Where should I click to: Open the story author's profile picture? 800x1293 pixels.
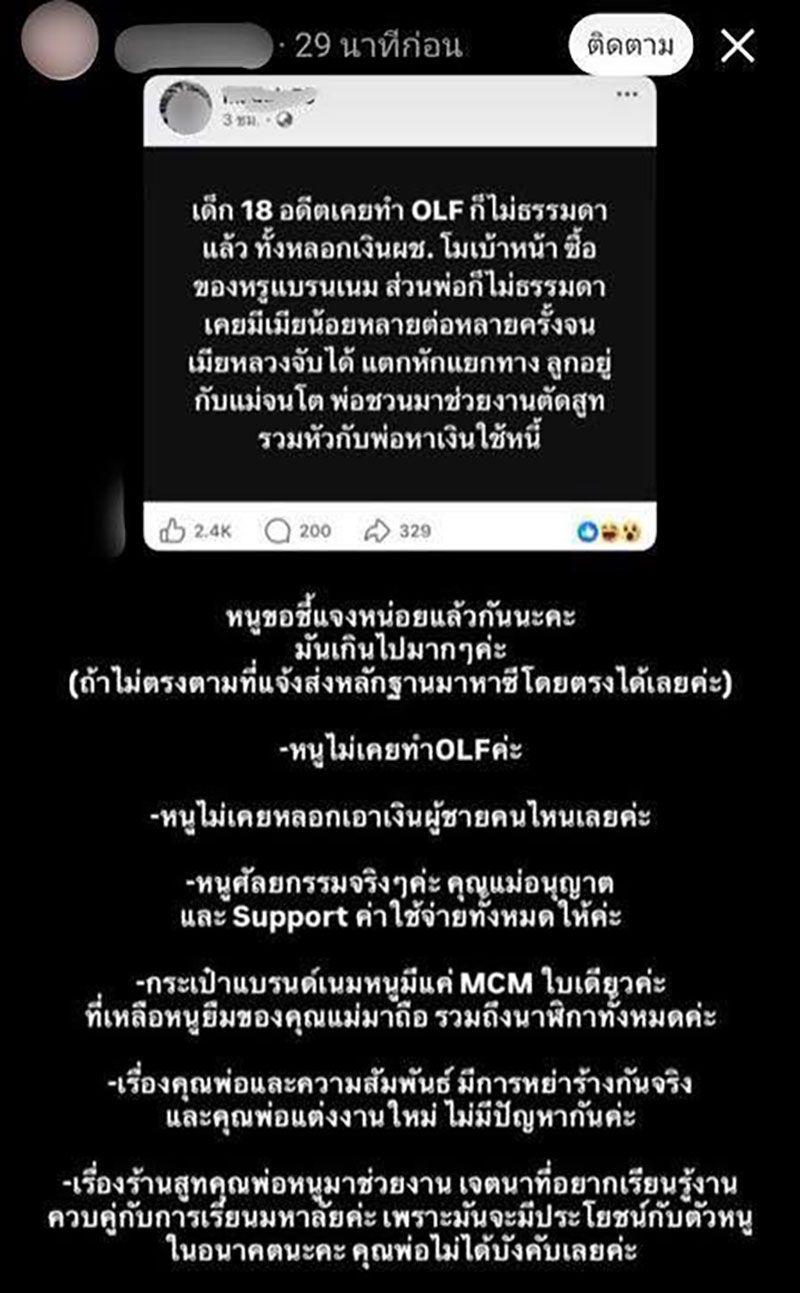tap(60, 40)
